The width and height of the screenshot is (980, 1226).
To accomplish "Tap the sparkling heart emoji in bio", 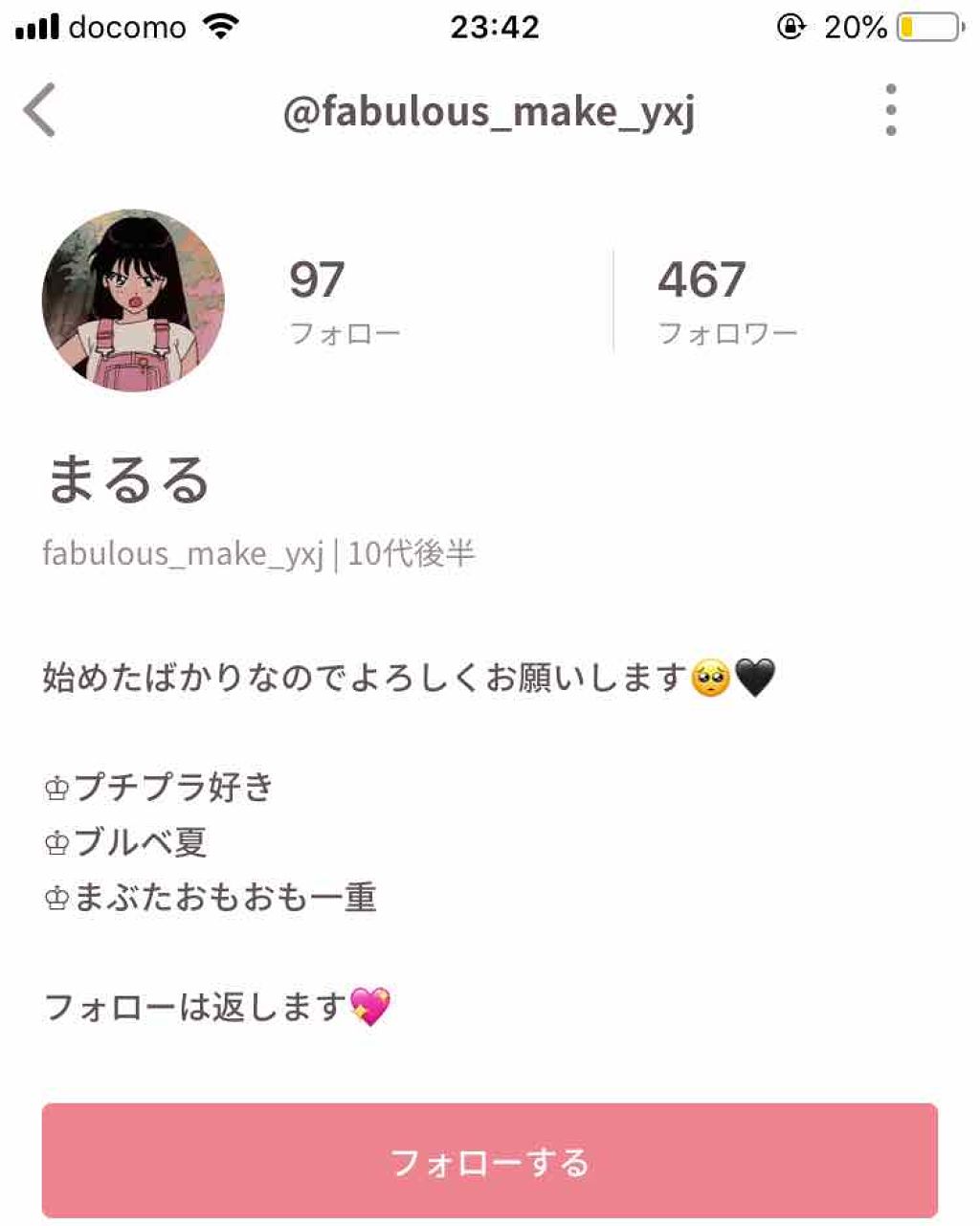I will tap(373, 1007).
